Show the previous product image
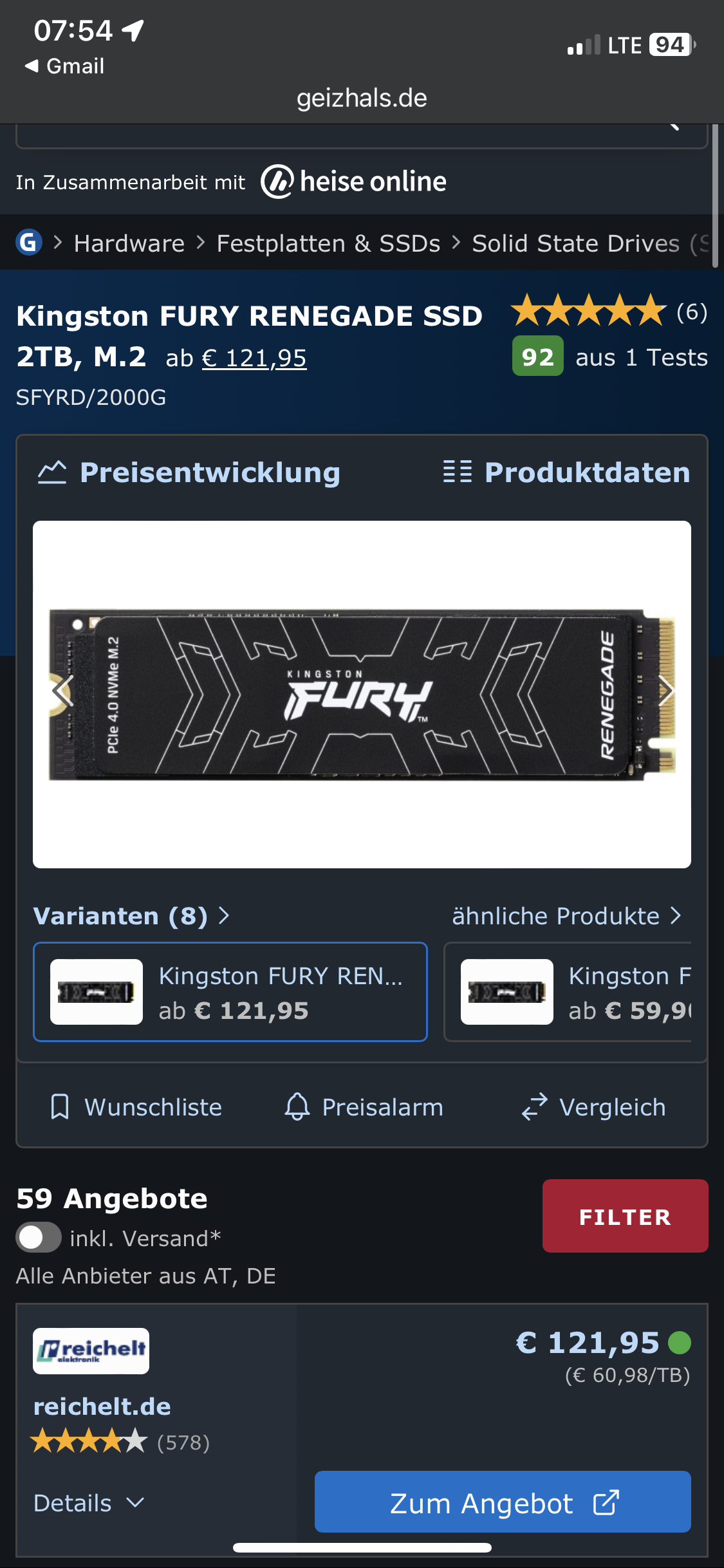The image size is (724, 1568). [x=62, y=691]
